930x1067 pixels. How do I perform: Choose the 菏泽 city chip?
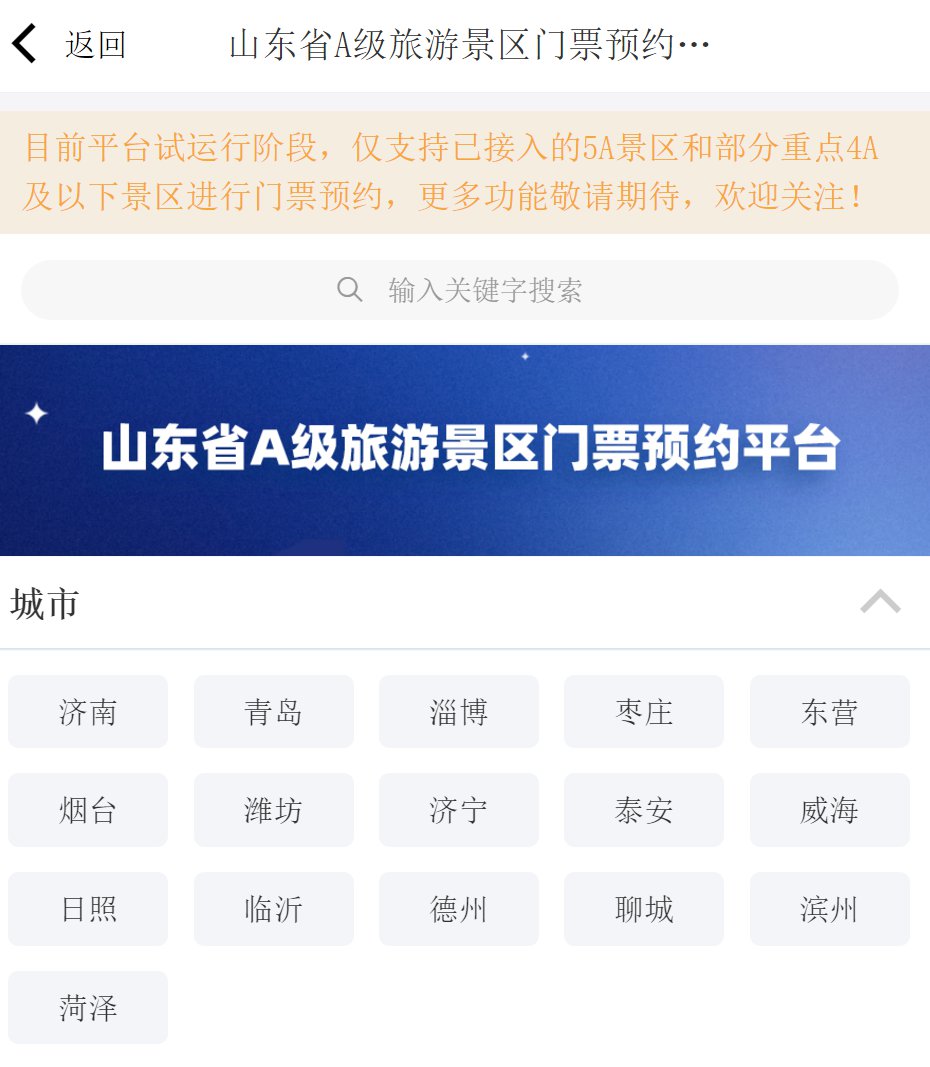pyautogui.click(x=88, y=1007)
